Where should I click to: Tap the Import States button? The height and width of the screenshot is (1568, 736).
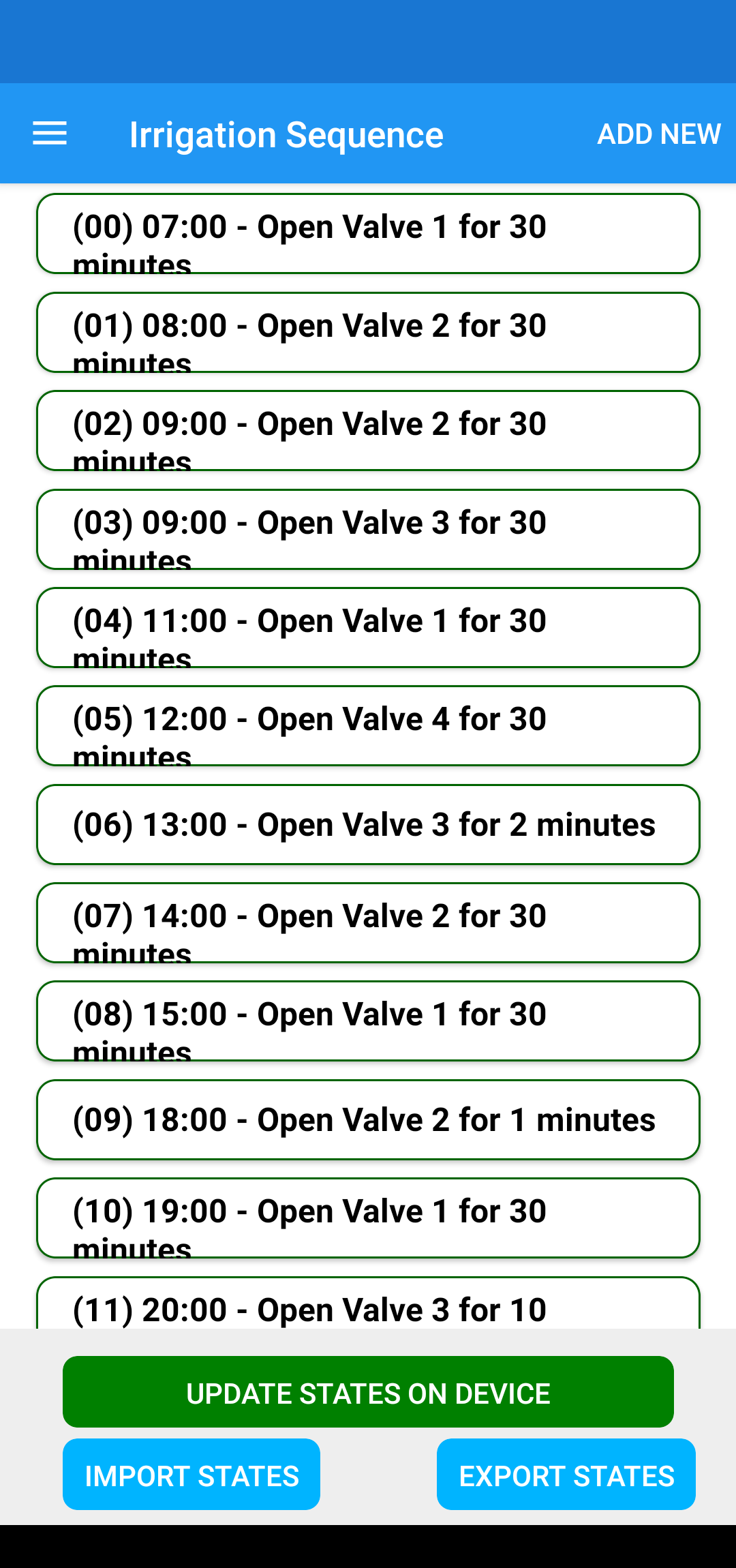tap(191, 1475)
